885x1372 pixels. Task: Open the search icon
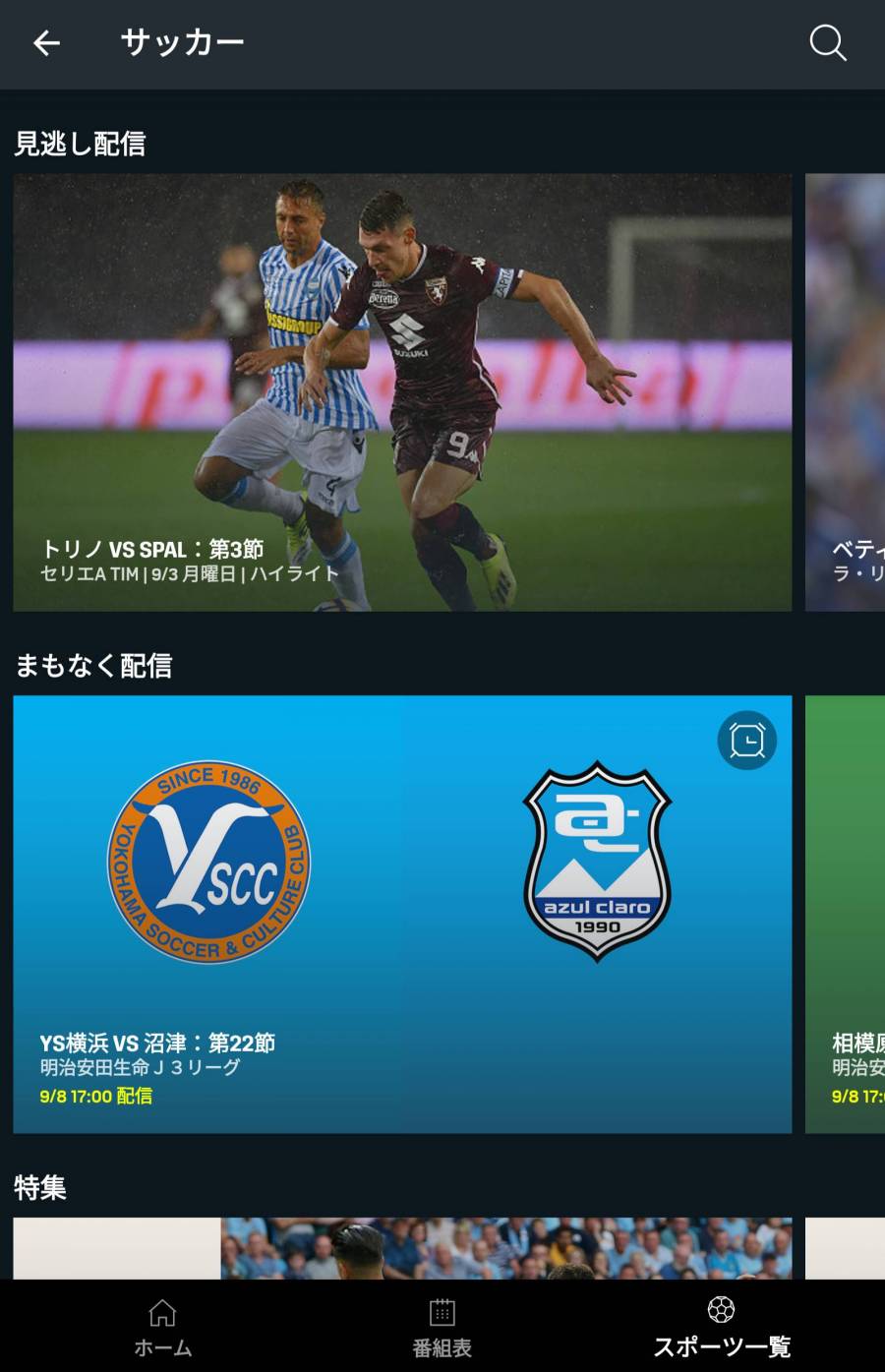pyautogui.click(x=827, y=43)
